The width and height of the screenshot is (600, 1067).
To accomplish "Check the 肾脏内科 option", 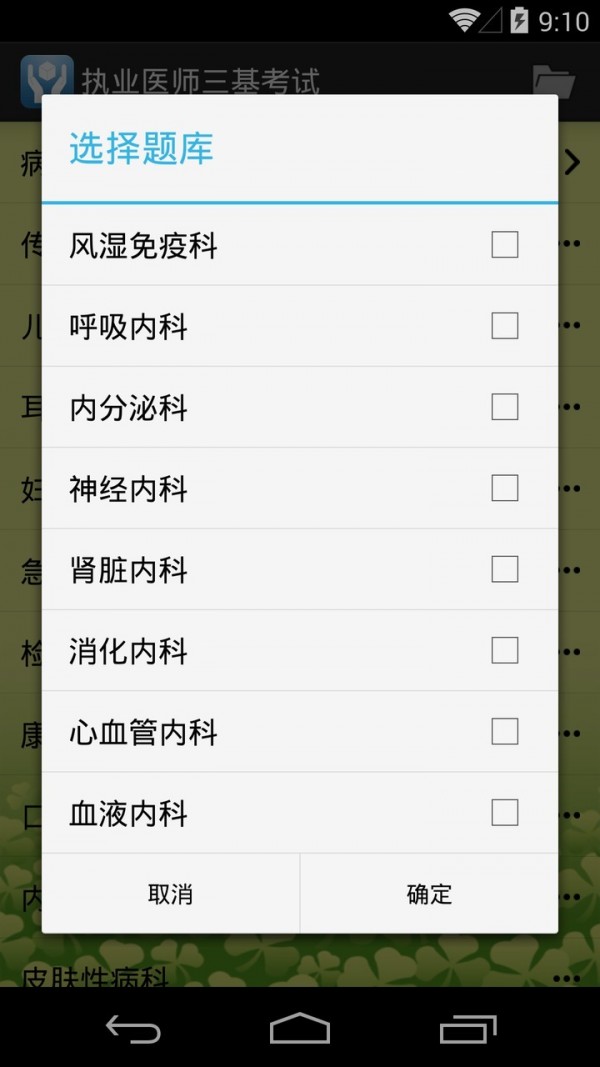I will [505, 569].
